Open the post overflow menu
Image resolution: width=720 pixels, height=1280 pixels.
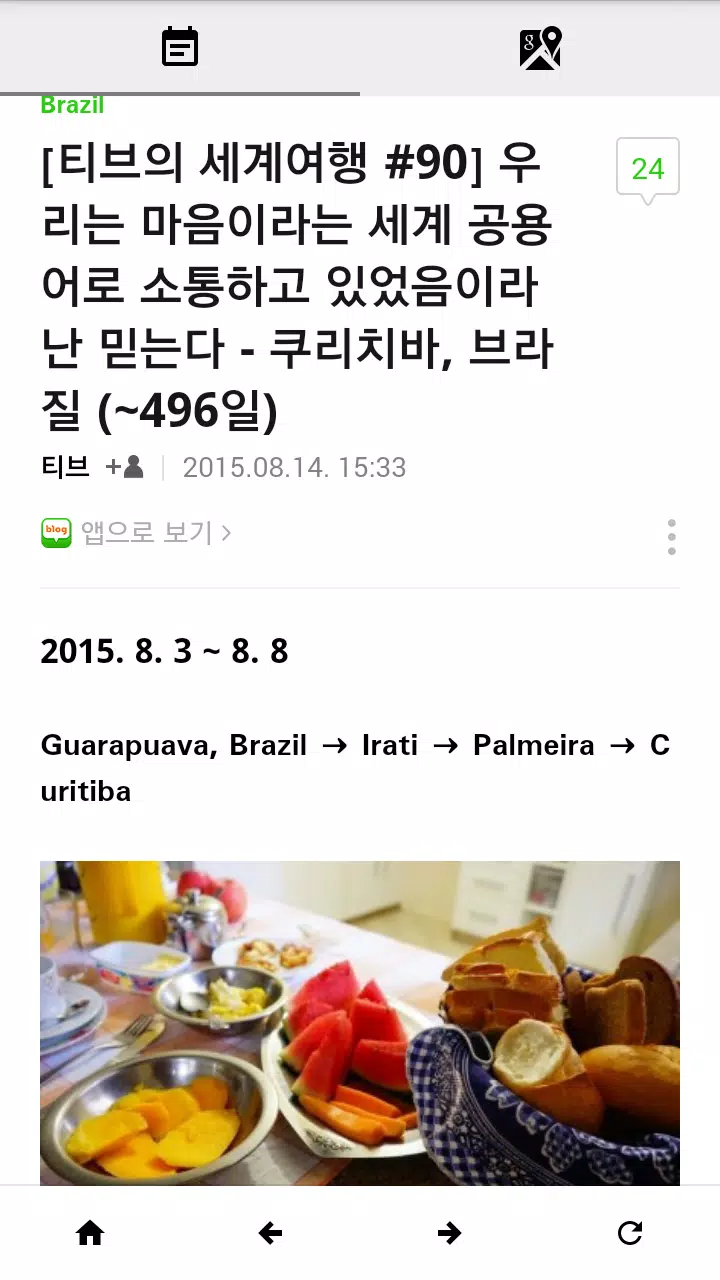point(671,537)
